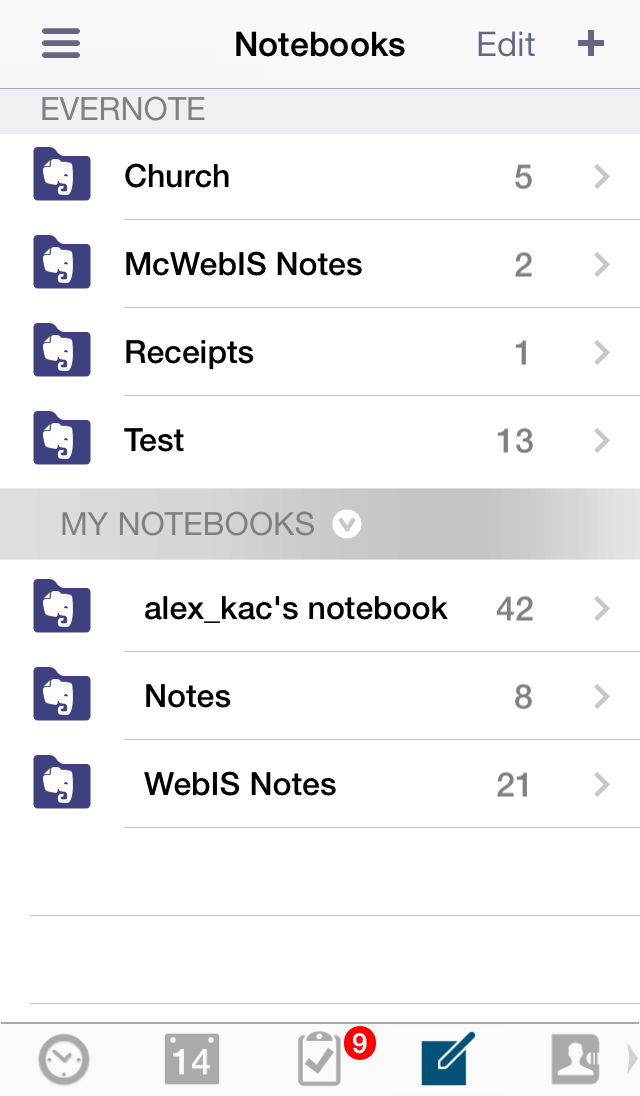
Task: Collapse the My Notebooks section
Action: point(347,524)
